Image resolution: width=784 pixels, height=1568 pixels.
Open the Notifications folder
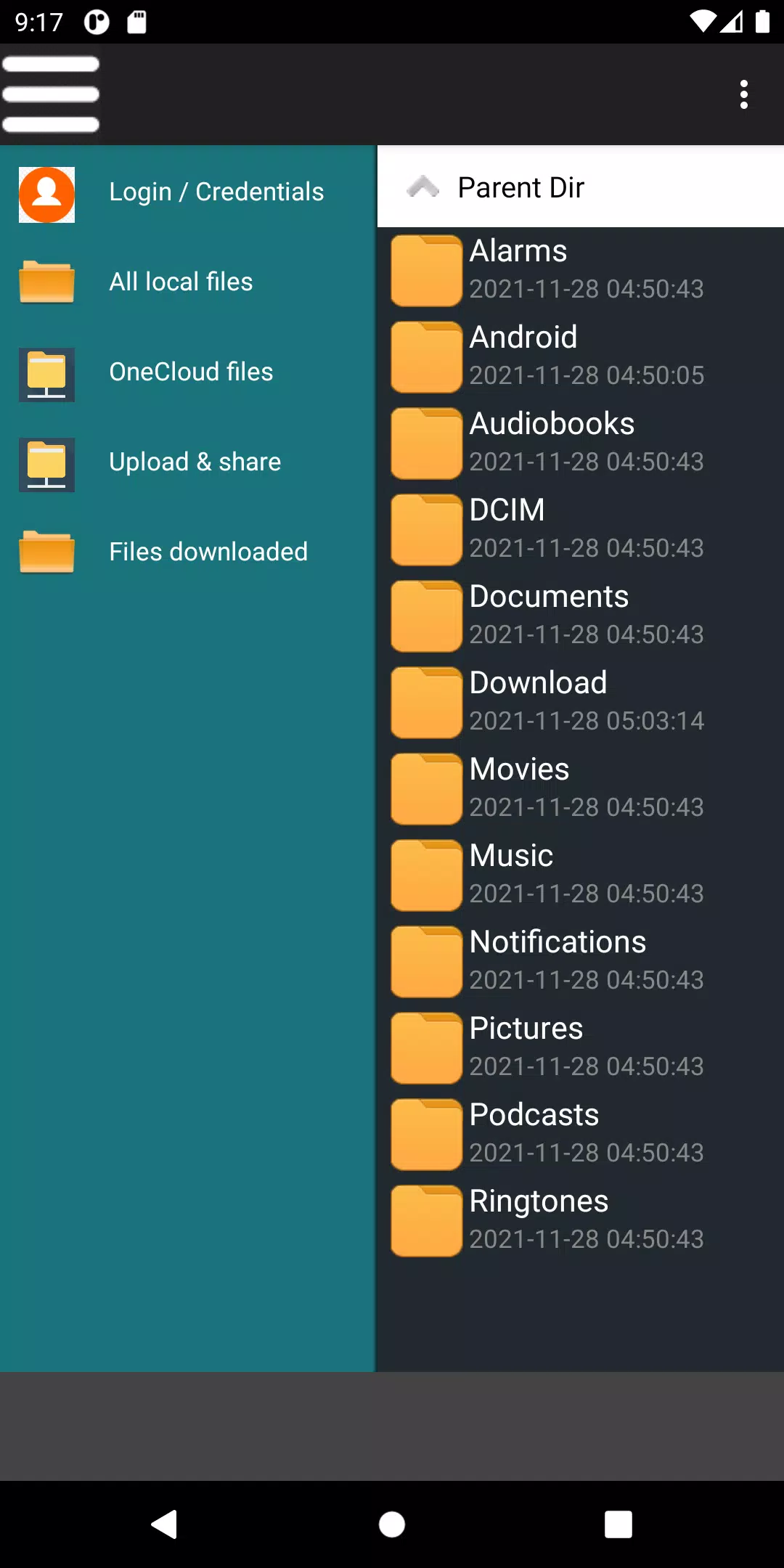[x=581, y=961]
